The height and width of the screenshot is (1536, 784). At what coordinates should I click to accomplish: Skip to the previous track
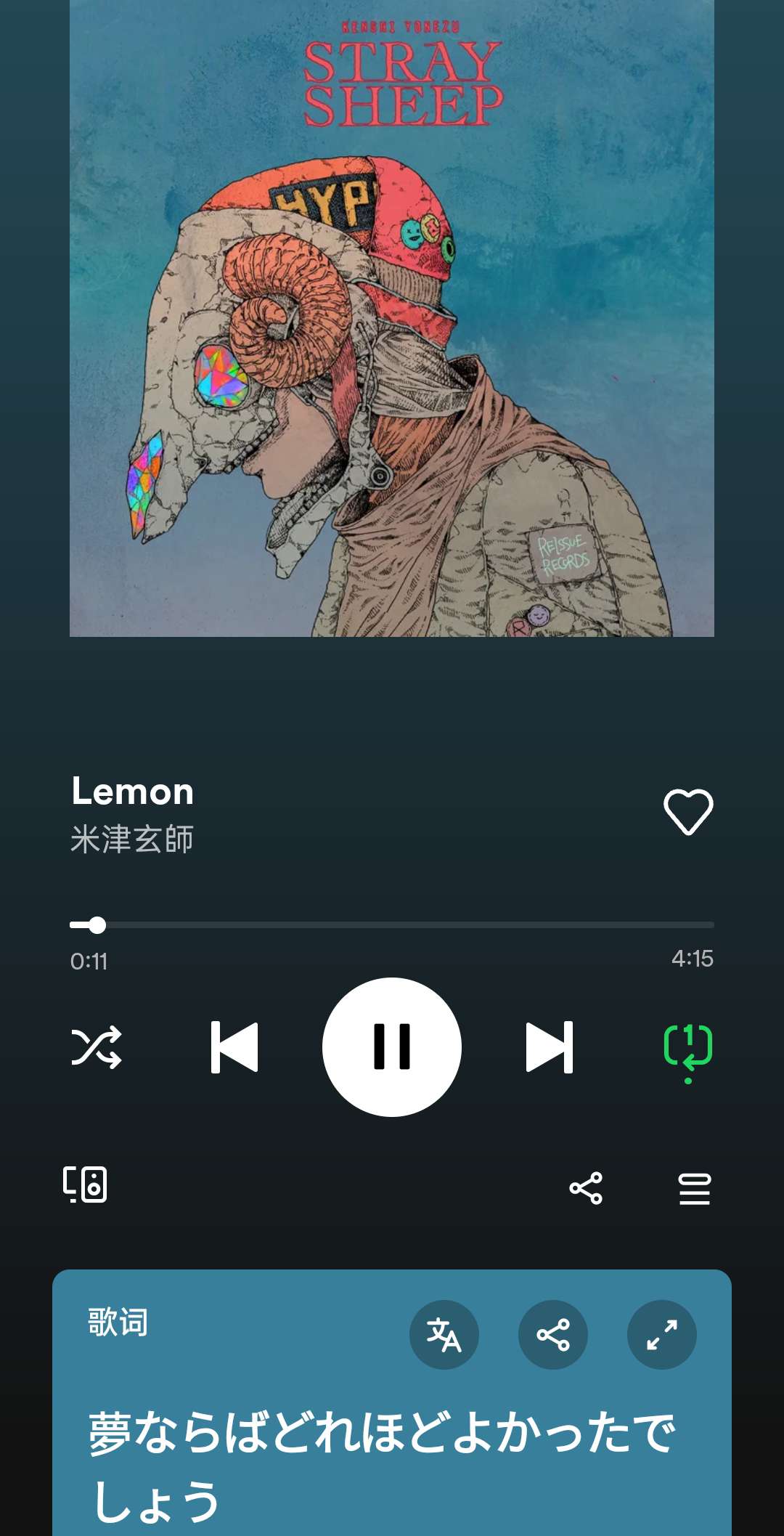[x=234, y=1047]
